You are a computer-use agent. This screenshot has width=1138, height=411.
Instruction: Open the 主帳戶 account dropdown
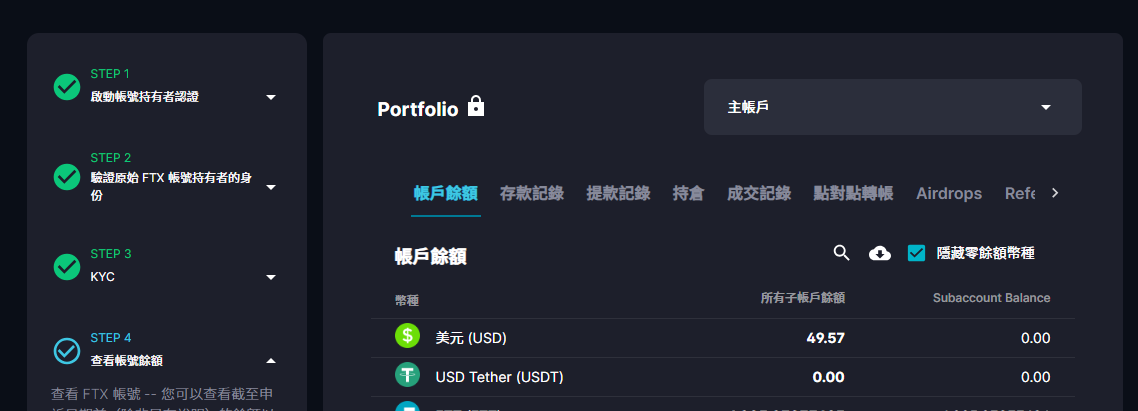pos(892,107)
